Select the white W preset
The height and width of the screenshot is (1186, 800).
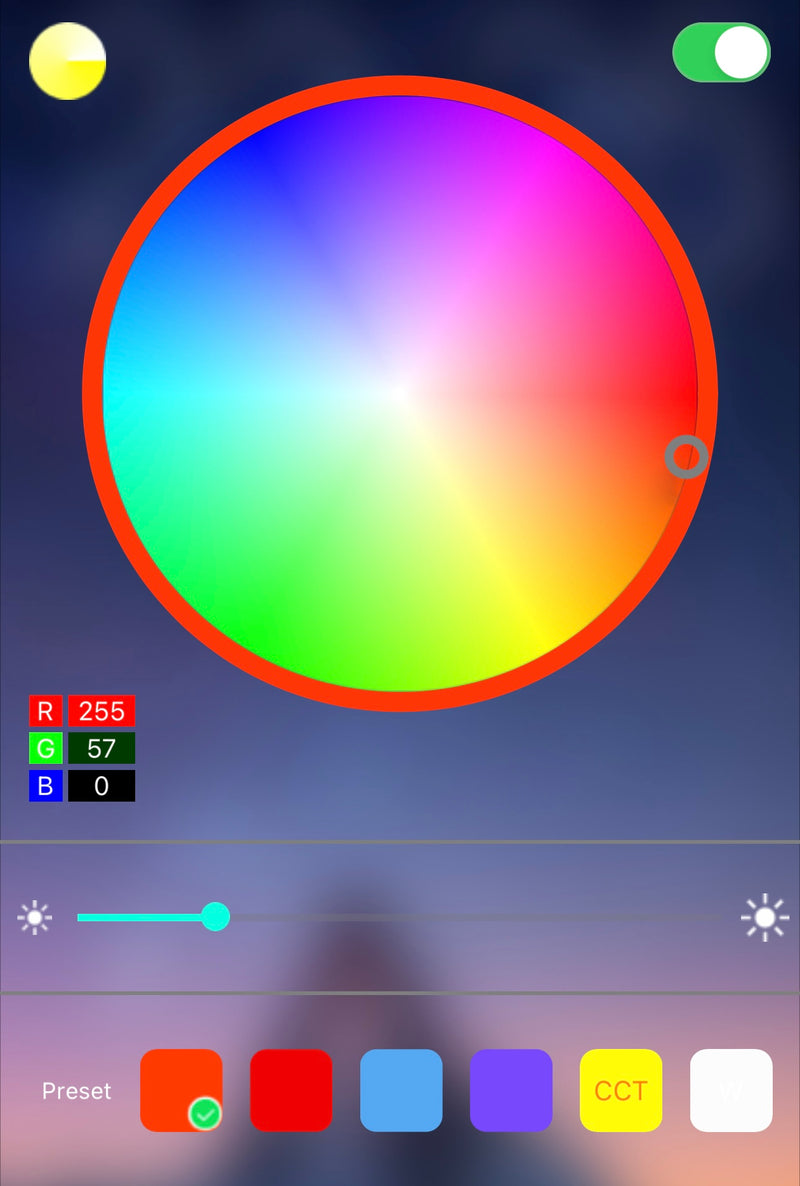[731, 1090]
